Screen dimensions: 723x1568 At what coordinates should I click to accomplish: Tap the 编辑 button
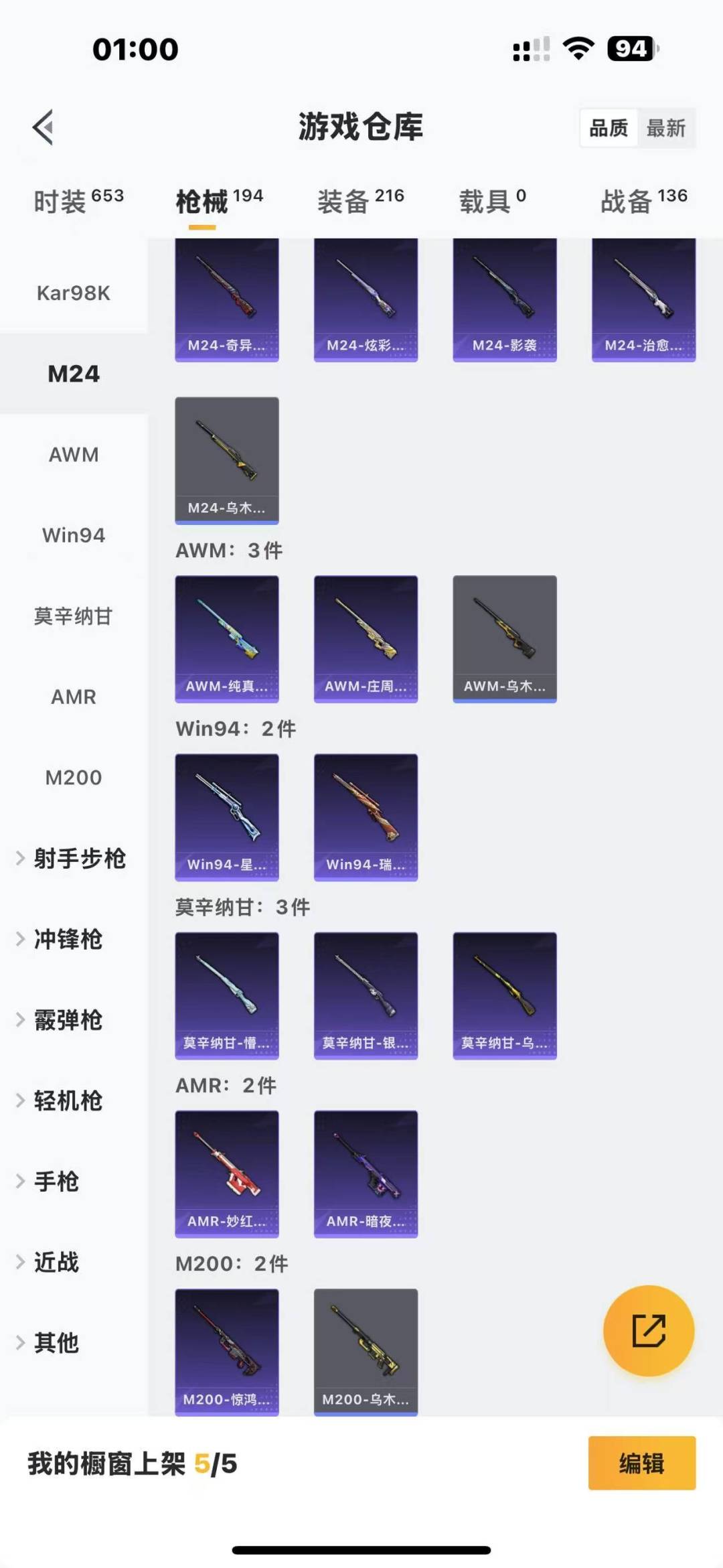pyautogui.click(x=641, y=1463)
